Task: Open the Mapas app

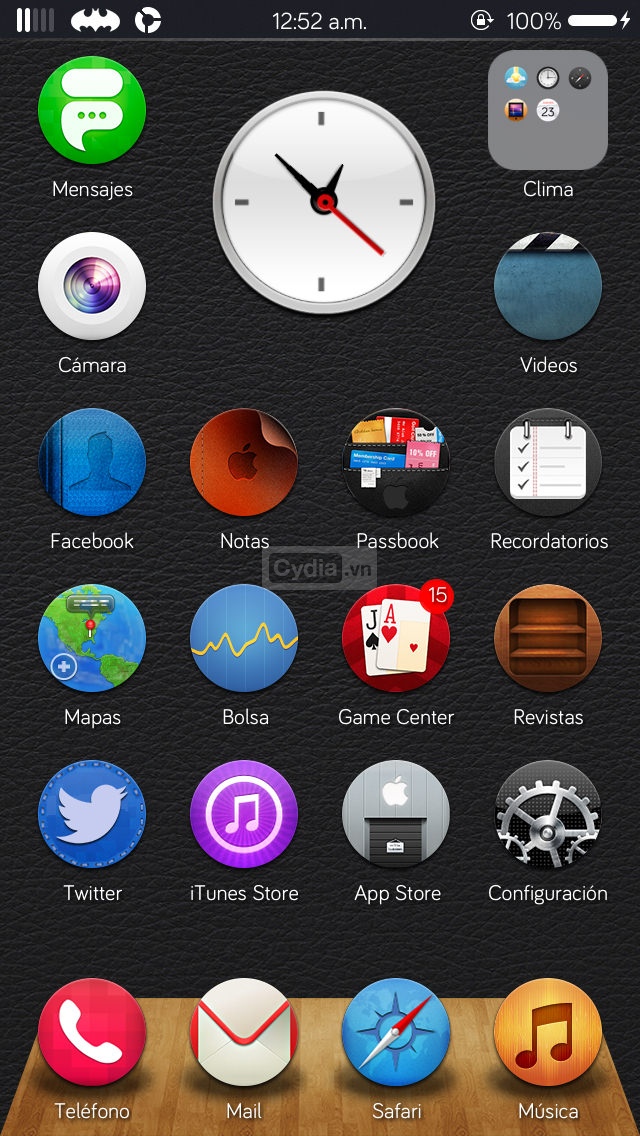Action: pyautogui.click(x=92, y=639)
